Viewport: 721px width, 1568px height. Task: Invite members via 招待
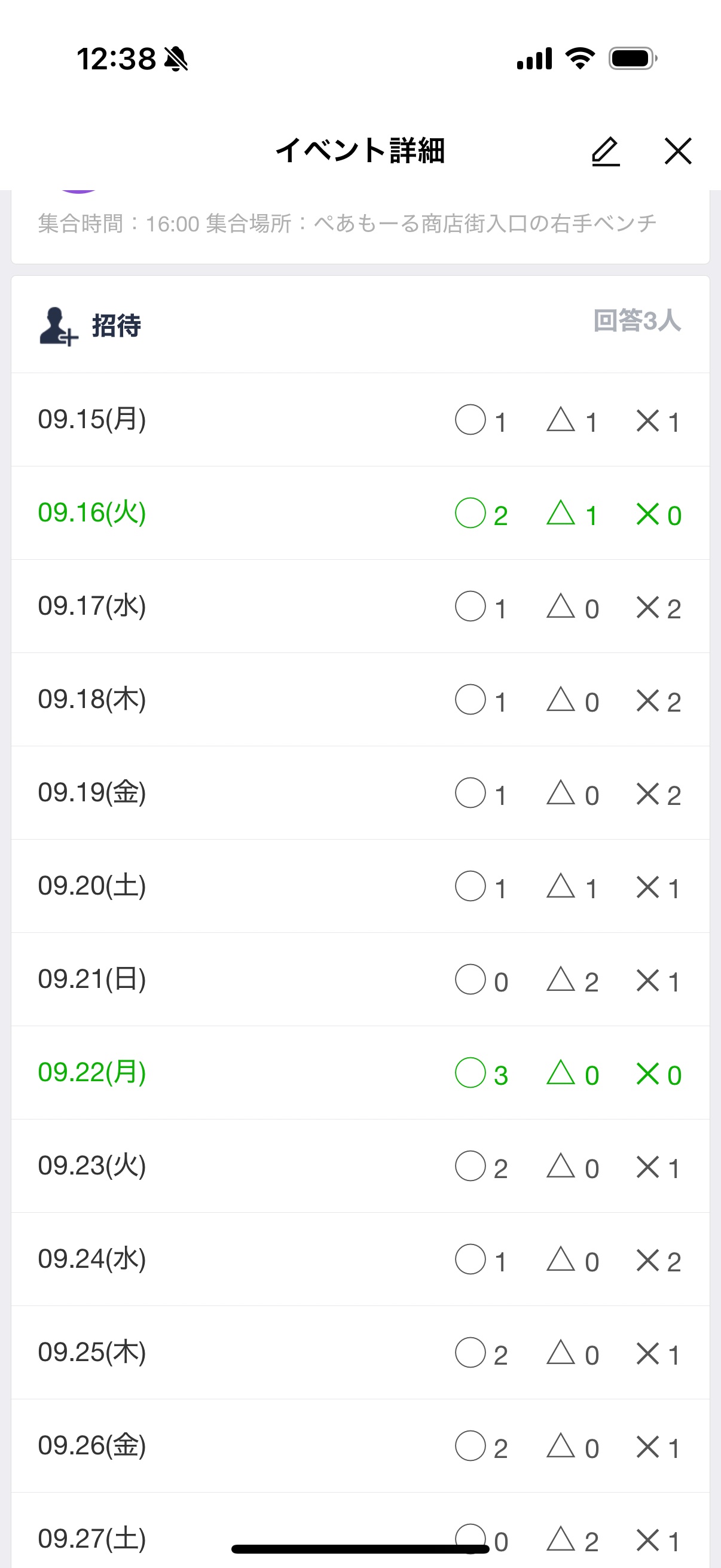(x=90, y=326)
